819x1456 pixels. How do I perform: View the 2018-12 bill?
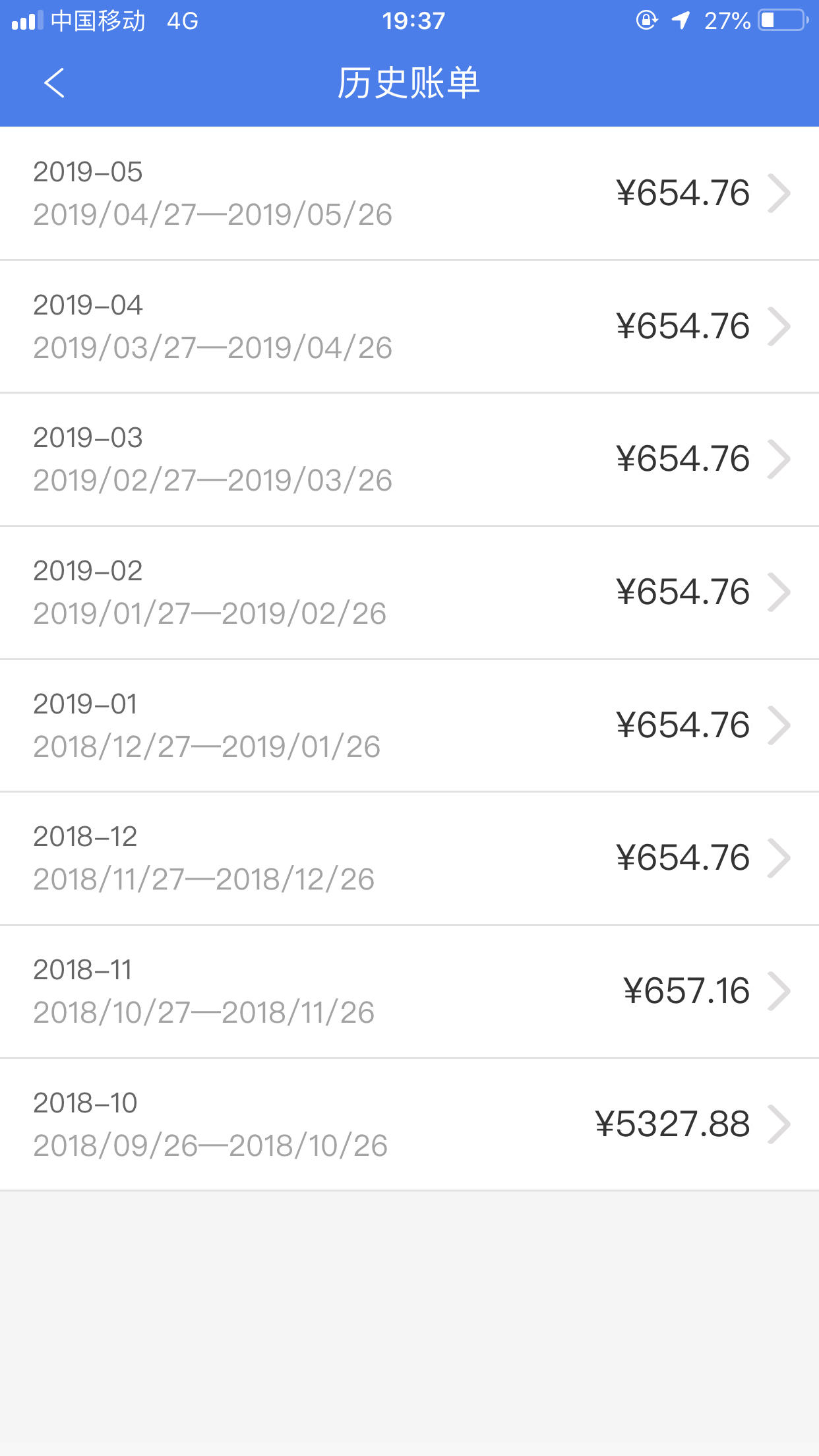[x=409, y=859]
